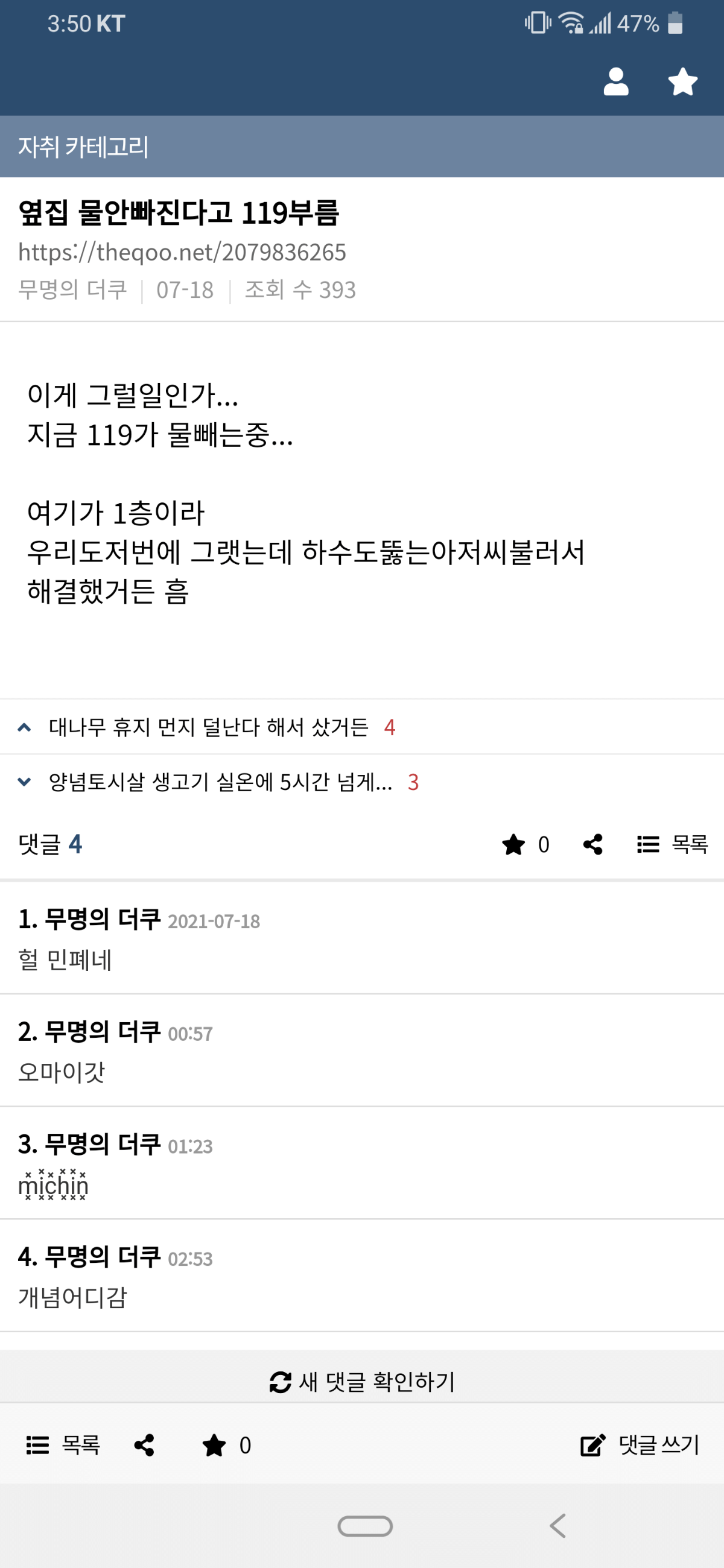Scrap the post with star beside 댓글 4
The image size is (724, 1568).
(x=513, y=844)
